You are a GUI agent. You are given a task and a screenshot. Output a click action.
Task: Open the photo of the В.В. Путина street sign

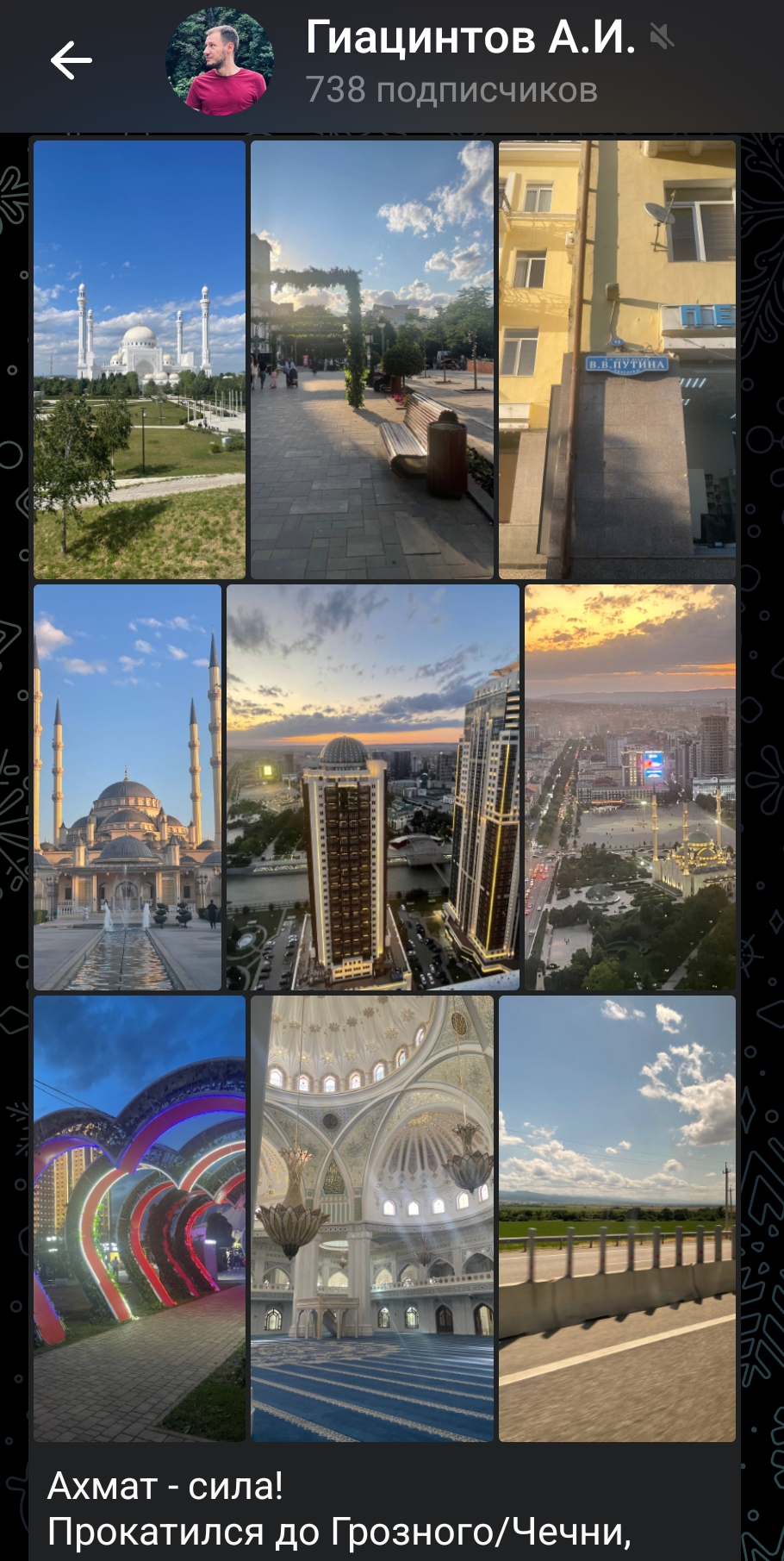coord(617,359)
